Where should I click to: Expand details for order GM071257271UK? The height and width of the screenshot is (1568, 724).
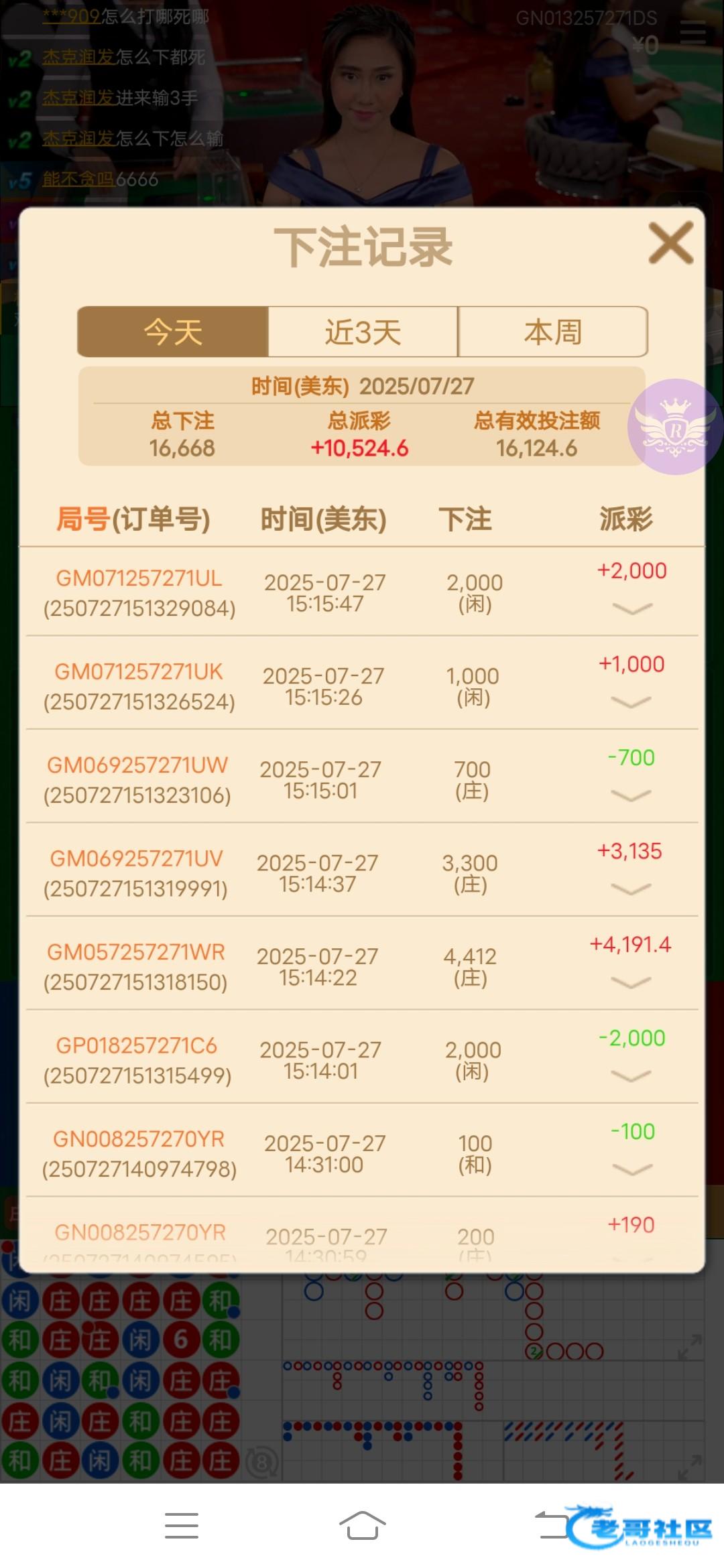tap(631, 702)
